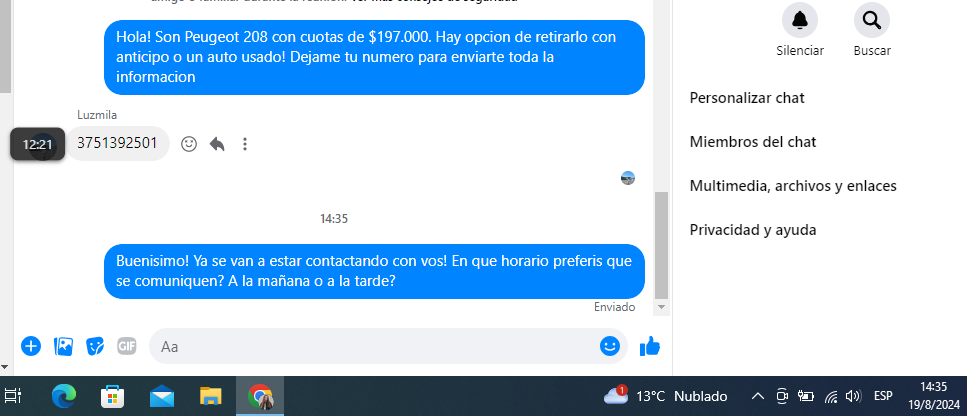Open emoji picker in message field
The image size is (967, 416).
coord(610,346)
